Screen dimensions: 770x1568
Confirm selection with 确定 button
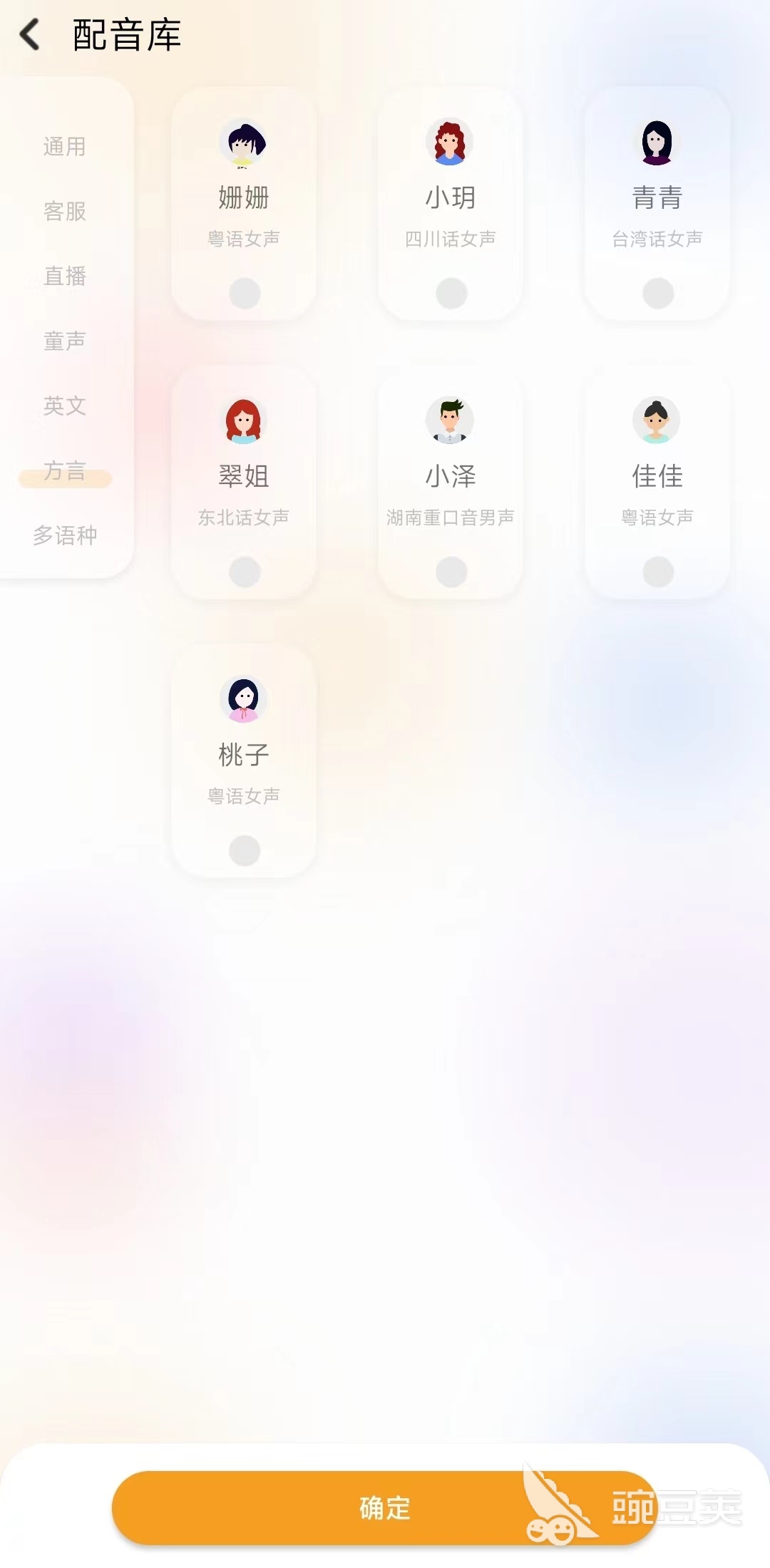click(x=384, y=1508)
